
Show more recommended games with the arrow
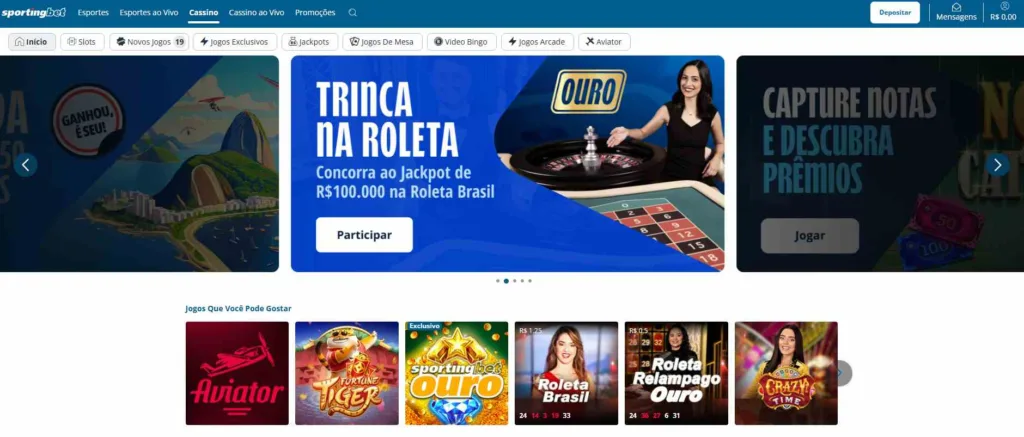842,373
